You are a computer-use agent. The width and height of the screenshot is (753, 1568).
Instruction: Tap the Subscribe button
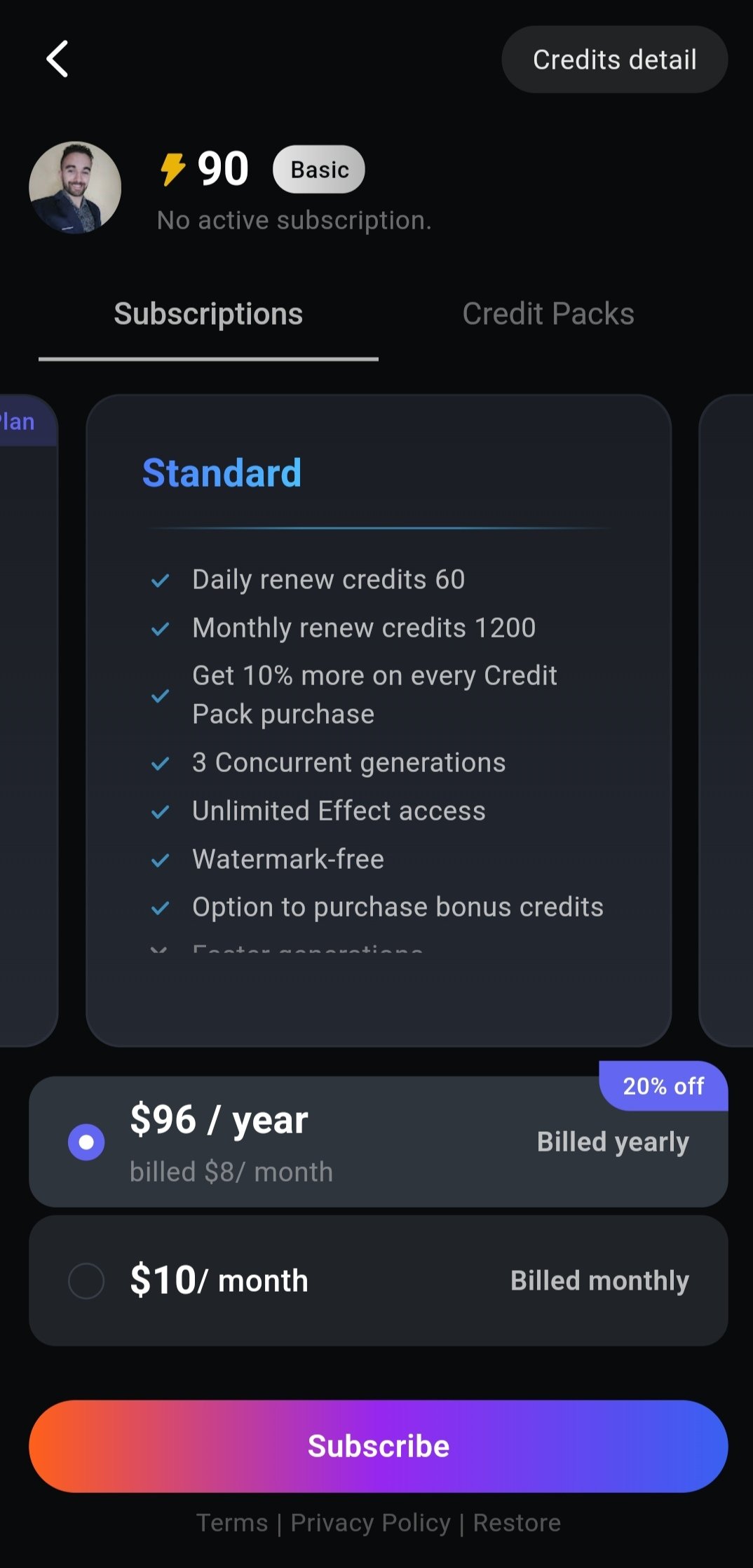pos(378,1446)
